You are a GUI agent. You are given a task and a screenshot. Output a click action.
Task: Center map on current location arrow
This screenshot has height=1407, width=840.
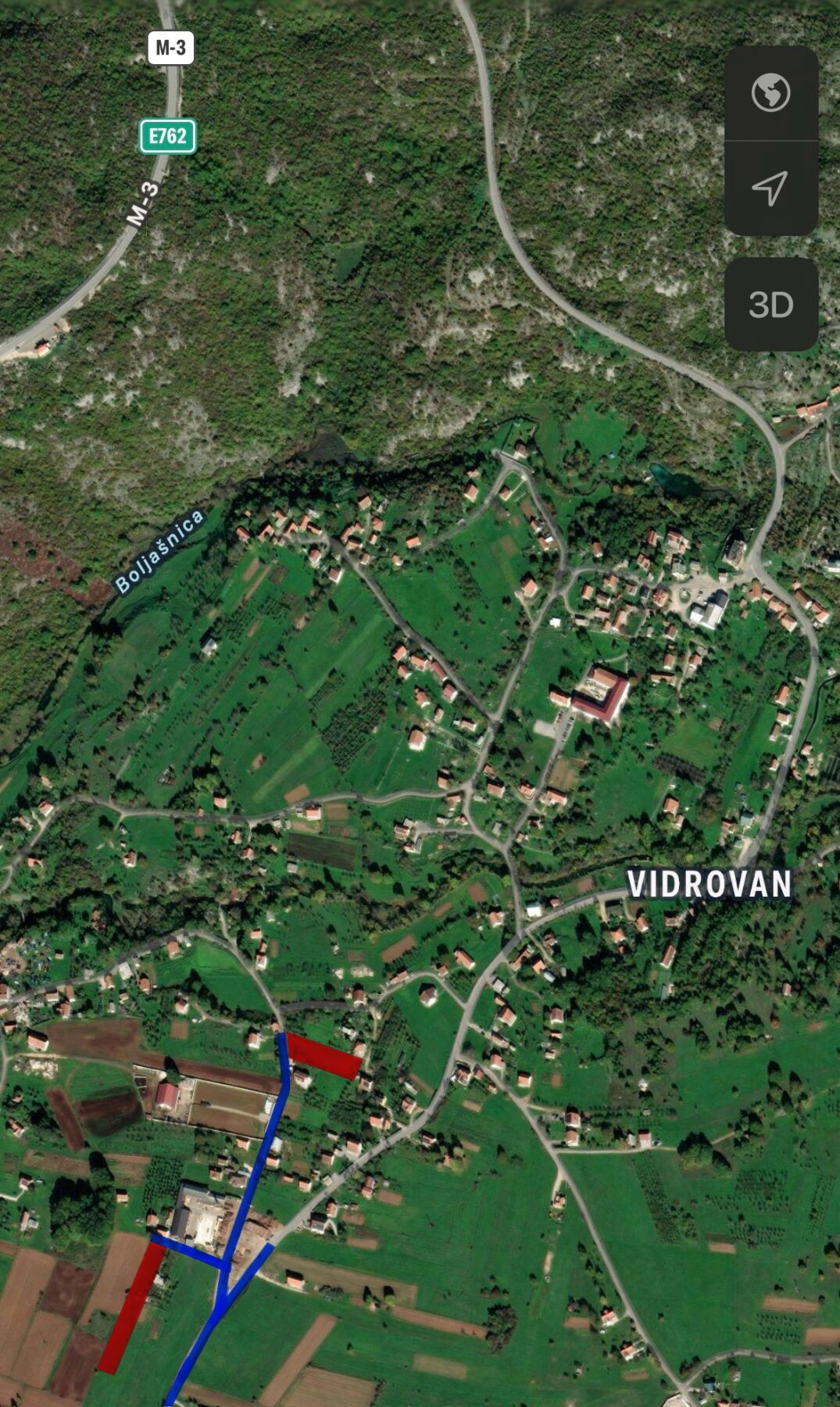coord(770,188)
